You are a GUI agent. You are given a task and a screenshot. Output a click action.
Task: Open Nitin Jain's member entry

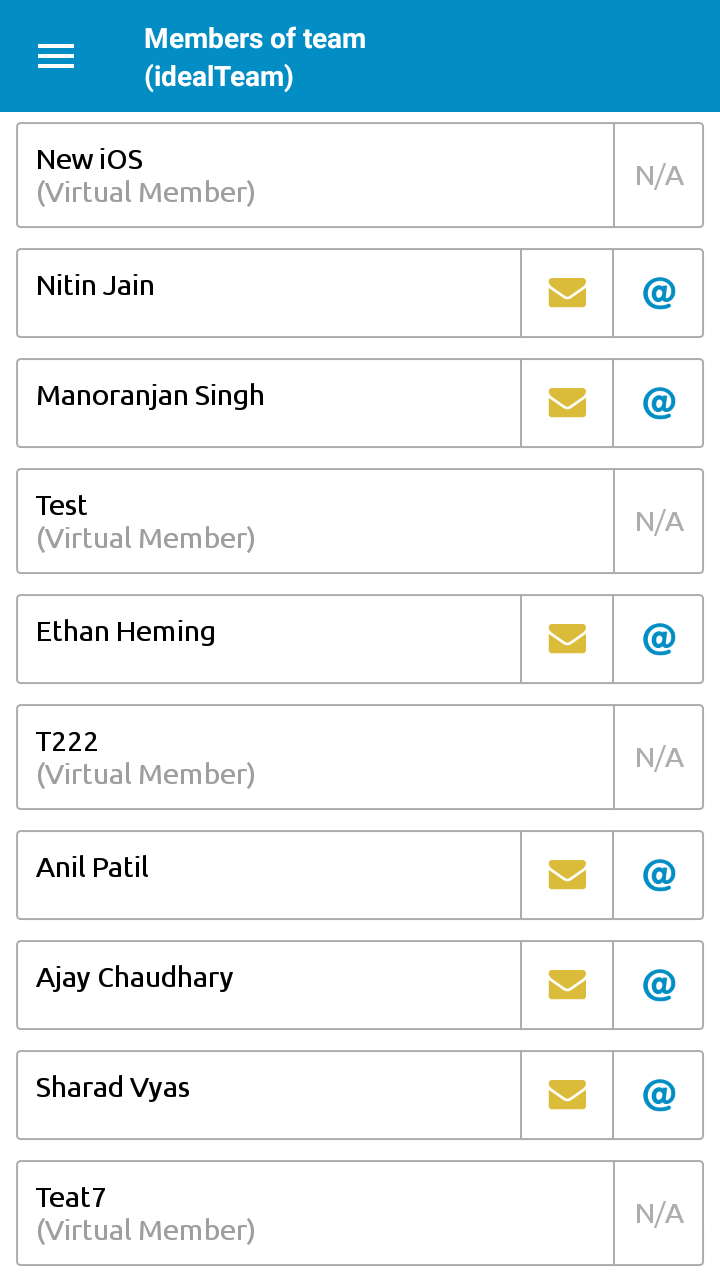click(269, 293)
